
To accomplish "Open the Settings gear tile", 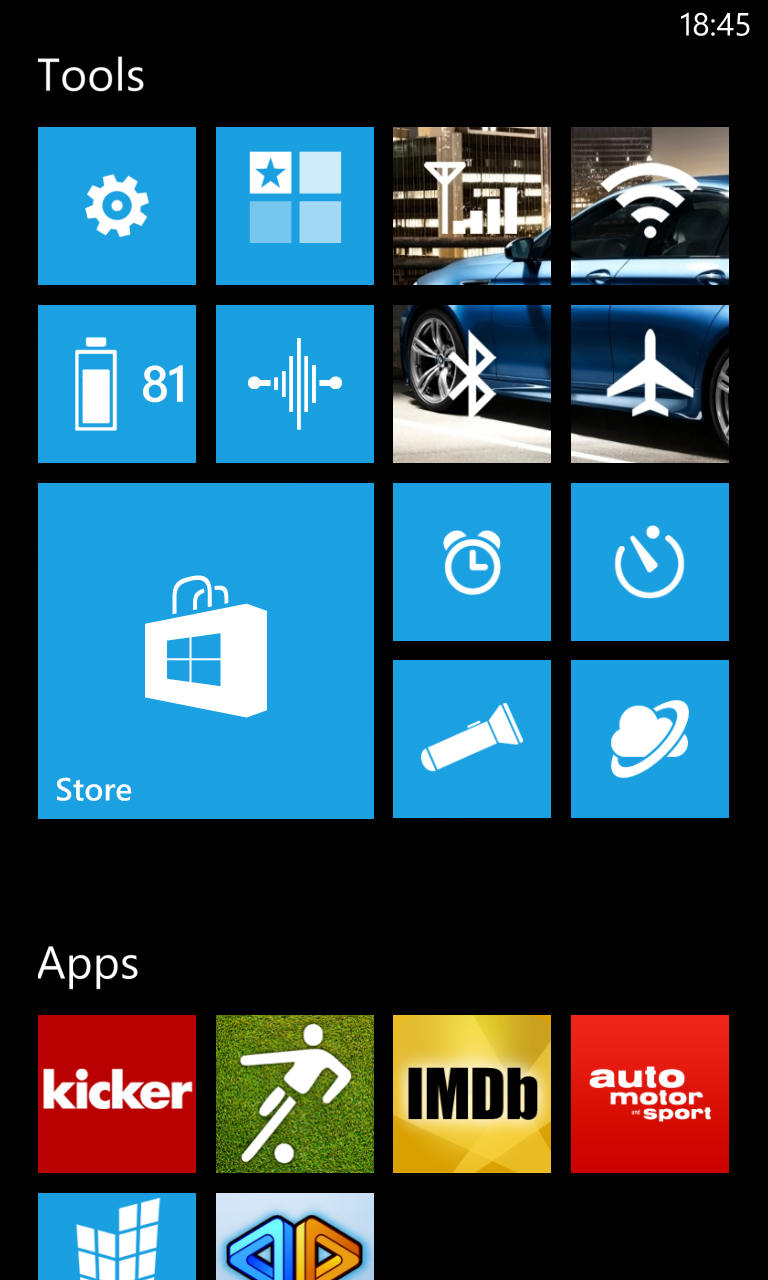I will point(117,206).
